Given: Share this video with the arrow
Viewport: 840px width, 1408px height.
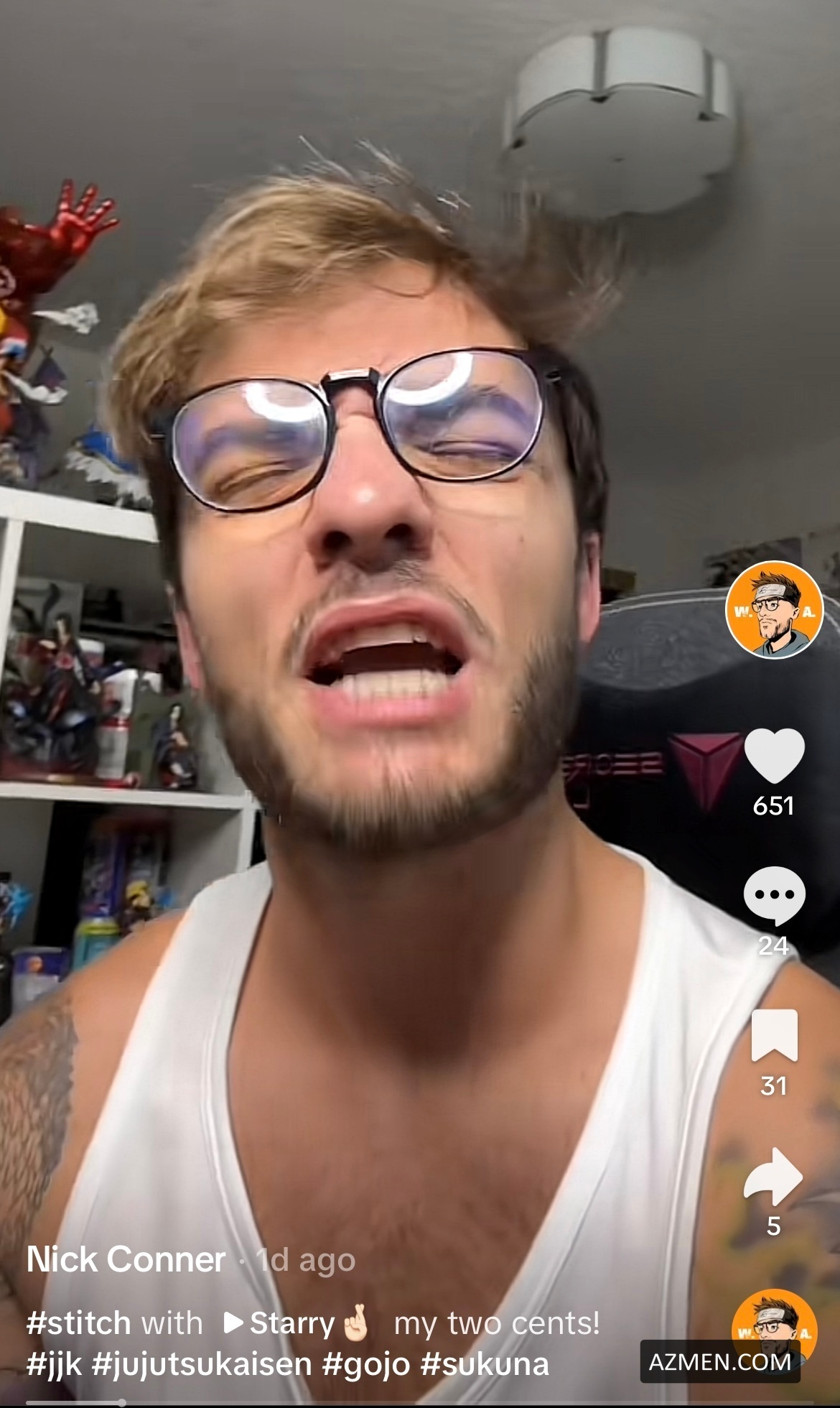Looking at the screenshot, I should 774,1176.
